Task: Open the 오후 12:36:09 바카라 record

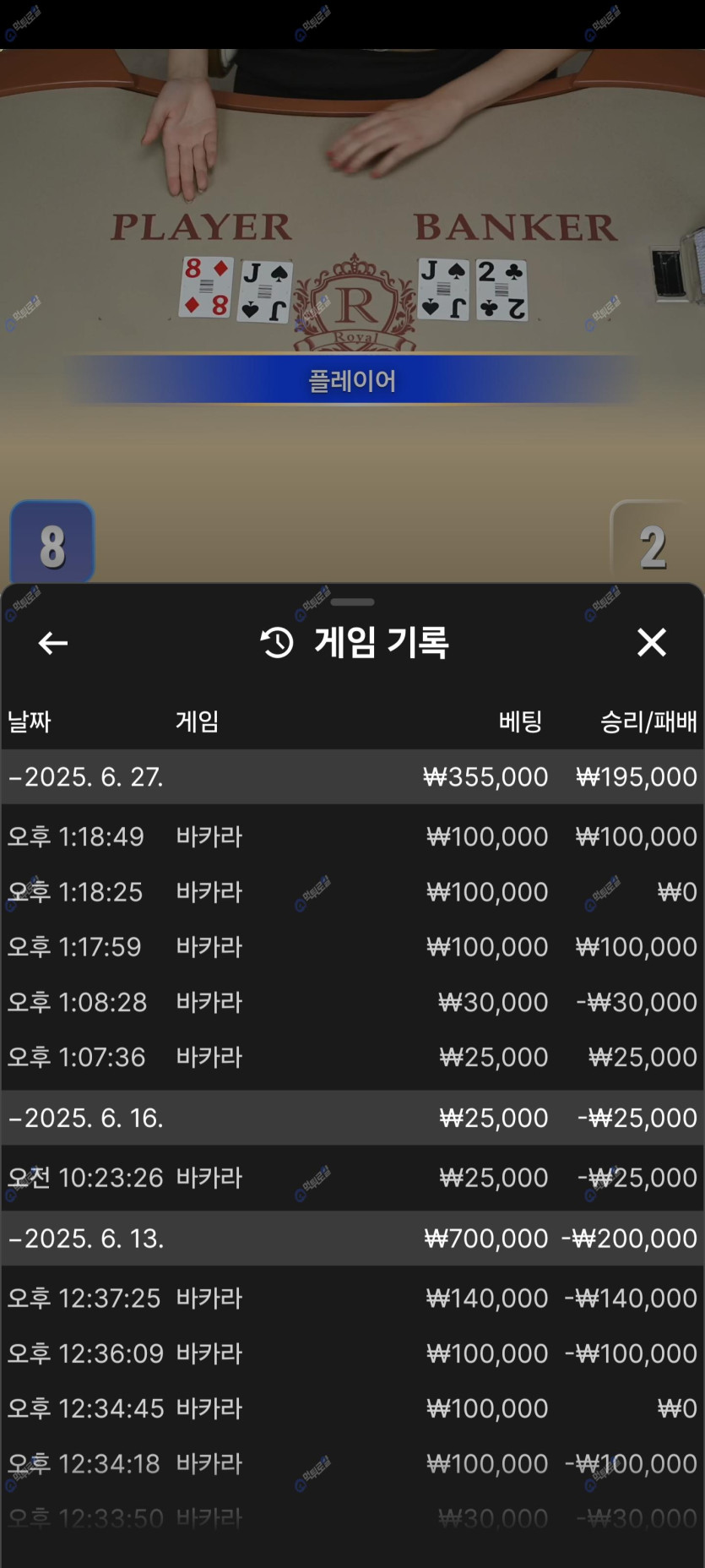Action: click(352, 1353)
